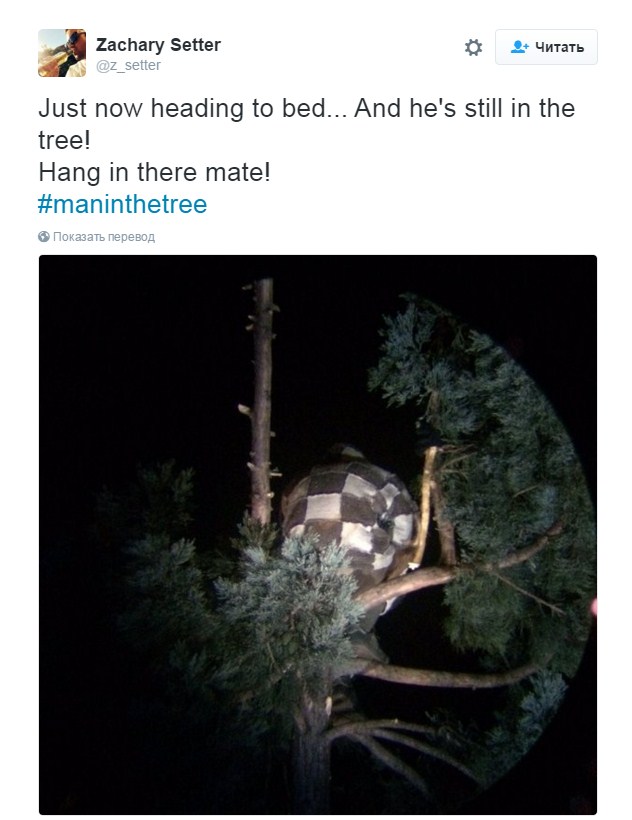632x820 pixels.
Task: Open Zachary Setter's profile picture
Action: pos(61,53)
